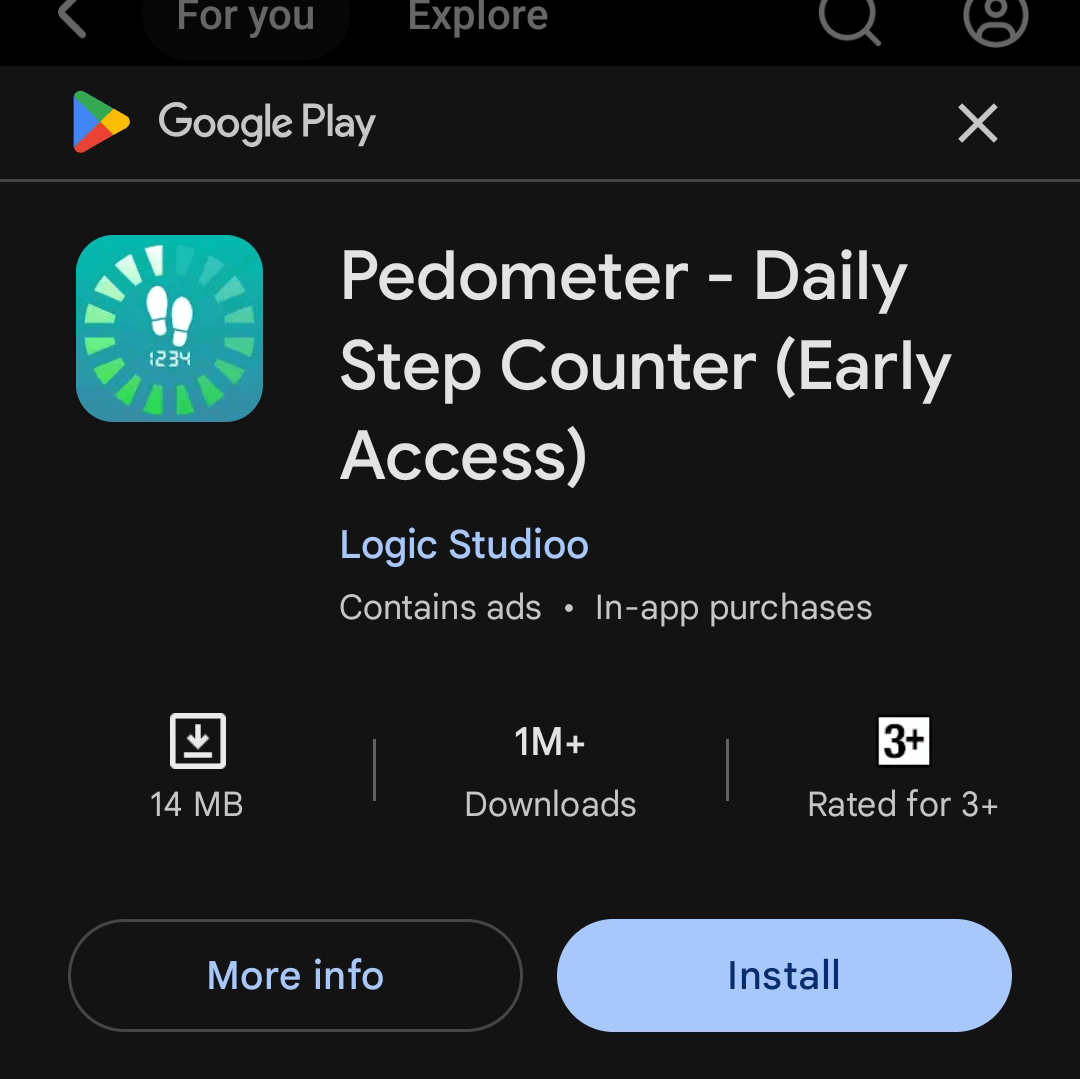The image size is (1080, 1079).
Task: Open the Logic Studioo developer page
Action: pos(464,545)
